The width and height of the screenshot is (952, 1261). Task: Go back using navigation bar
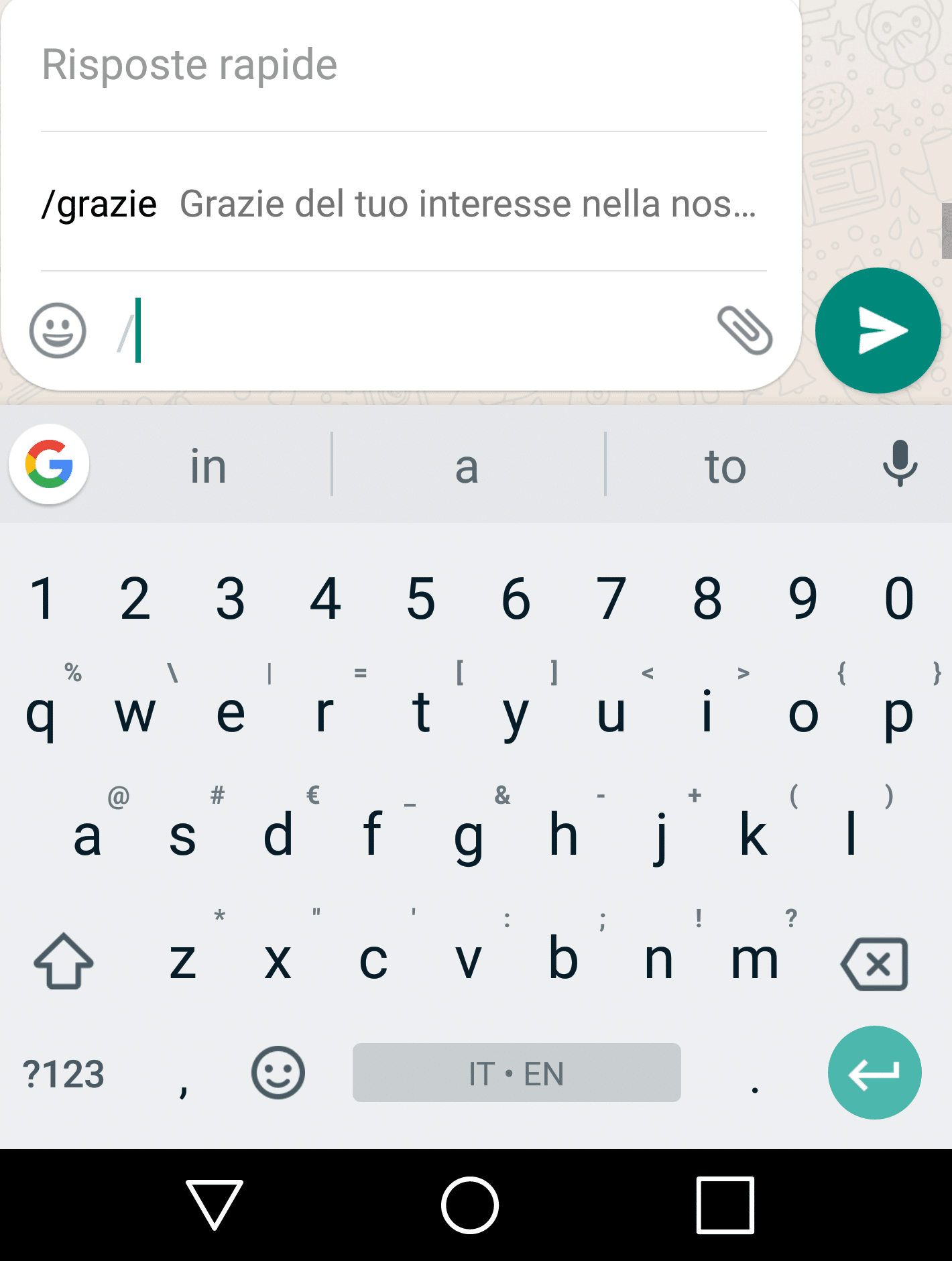click(x=215, y=1205)
